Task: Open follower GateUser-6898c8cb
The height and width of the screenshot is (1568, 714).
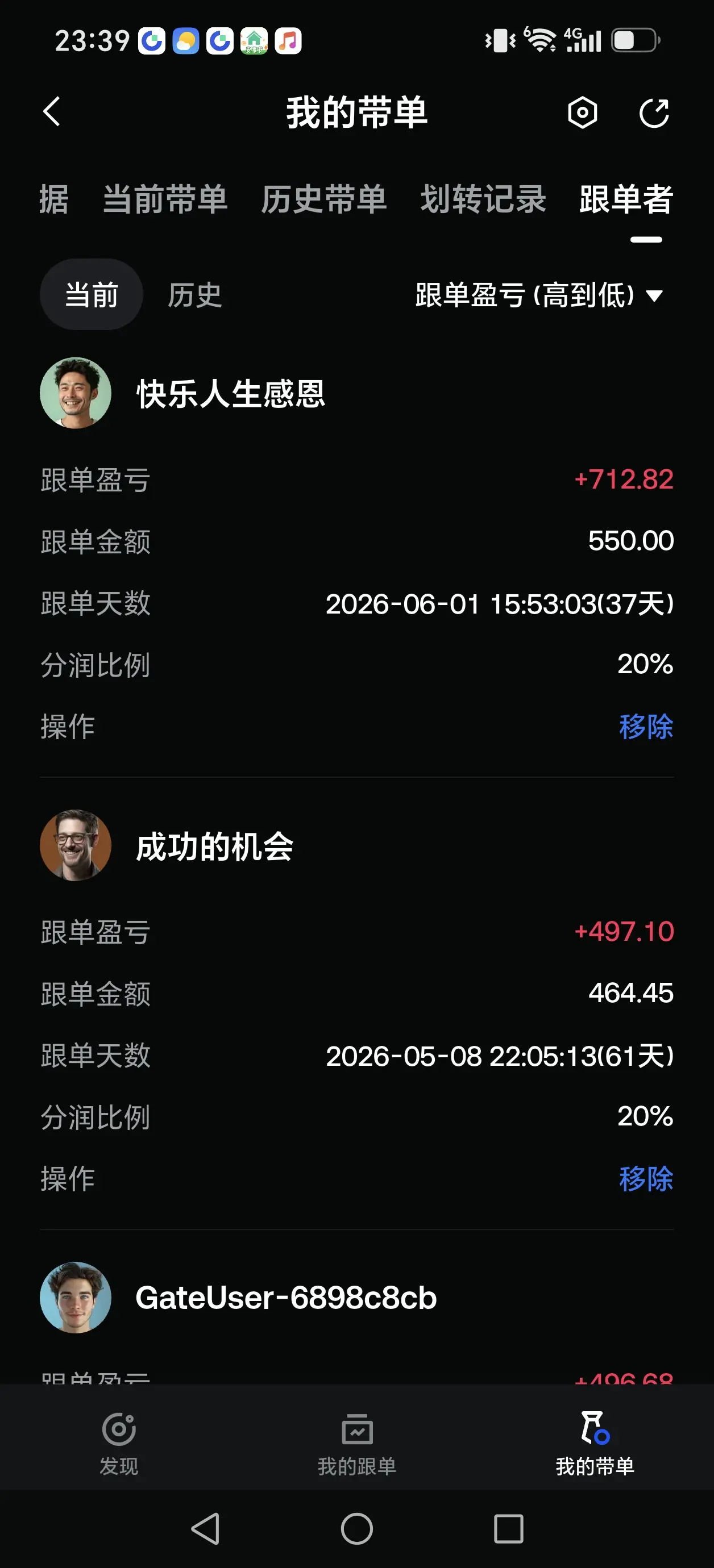Action: [239, 1298]
